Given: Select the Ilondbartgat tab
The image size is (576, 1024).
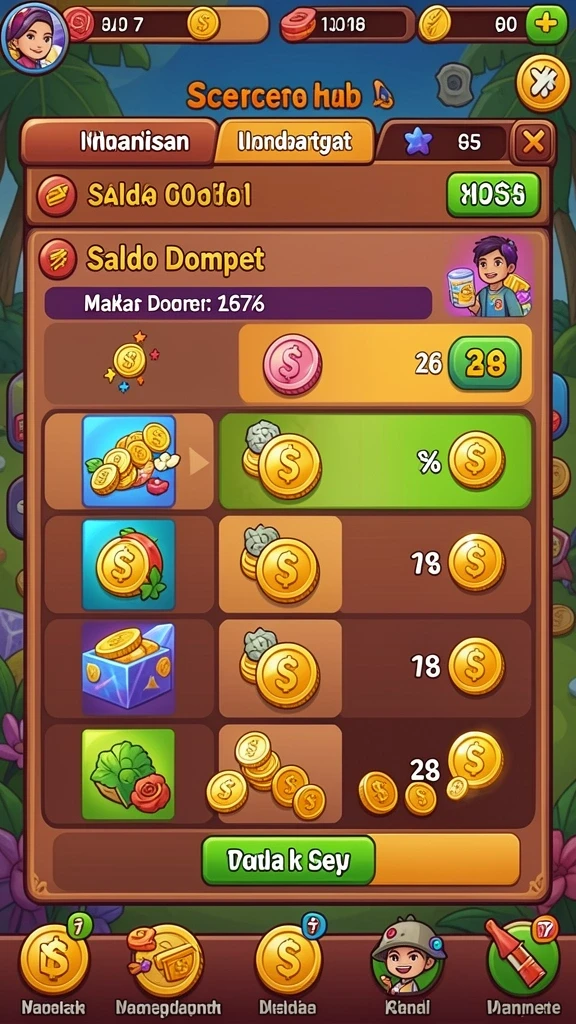Looking at the screenshot, I should pyautogui.click(x=295, y=140).
